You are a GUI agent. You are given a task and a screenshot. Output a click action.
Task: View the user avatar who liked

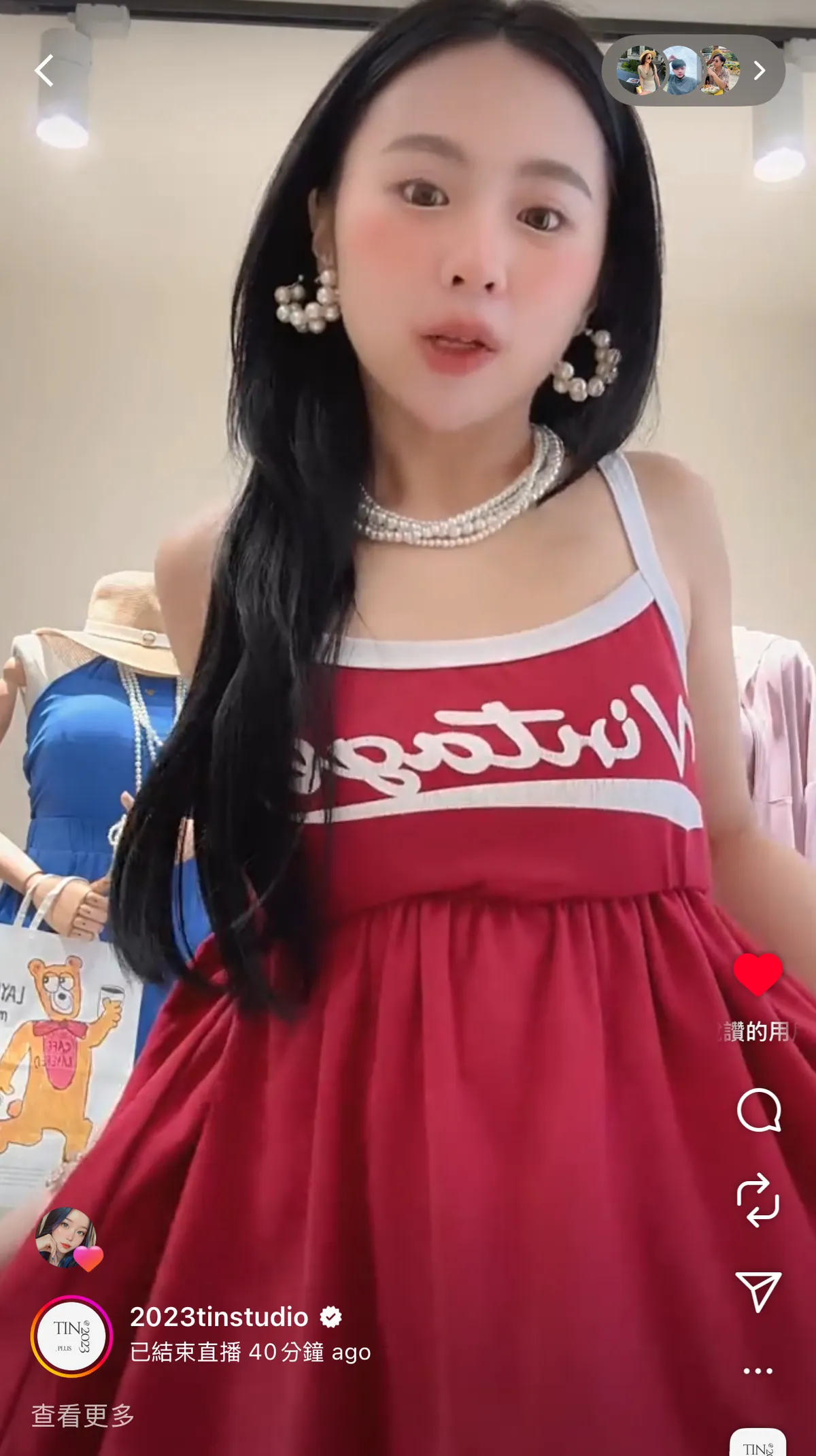pyautogui.click(x=66, y=1238)
